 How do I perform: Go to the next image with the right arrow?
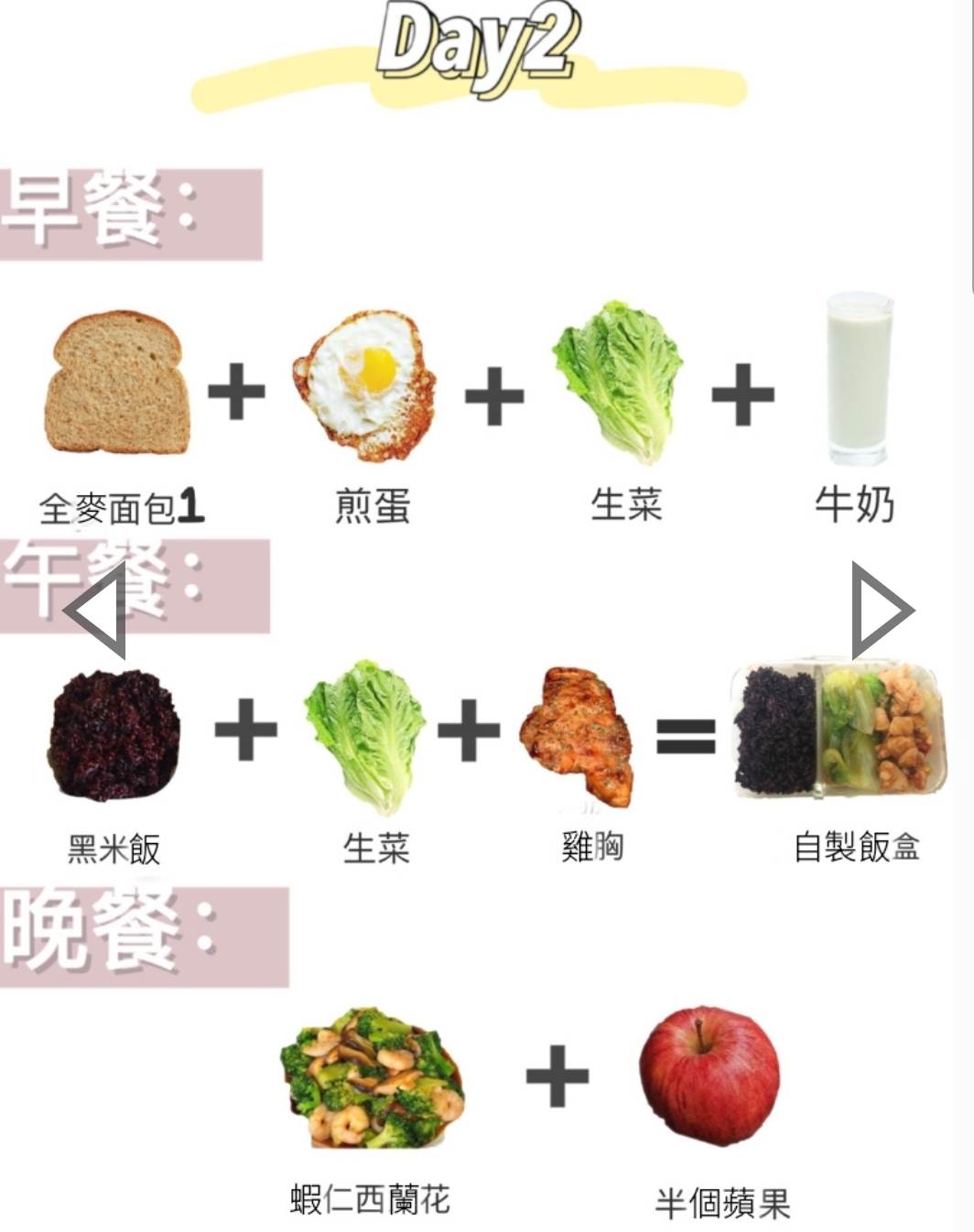pos(880,610)
